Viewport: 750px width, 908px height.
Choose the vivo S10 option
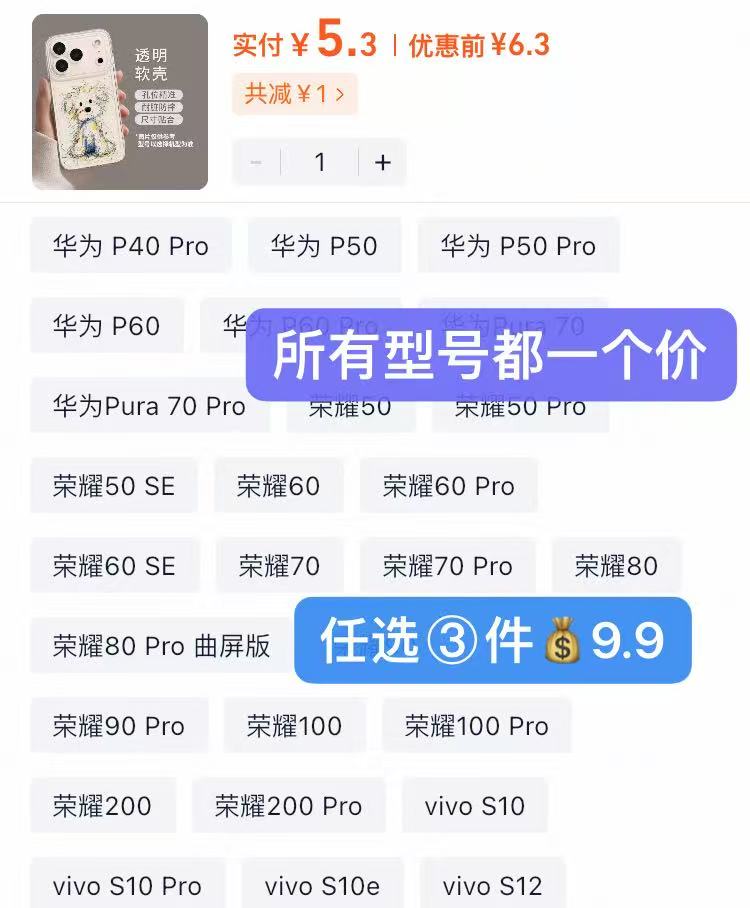pyautogui.click(x=474, y=806)
